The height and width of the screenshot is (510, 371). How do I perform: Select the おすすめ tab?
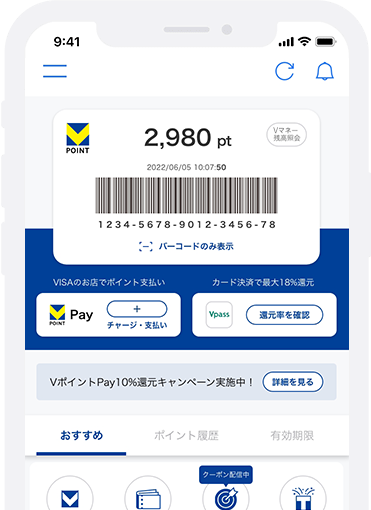[x=81, y=435]
